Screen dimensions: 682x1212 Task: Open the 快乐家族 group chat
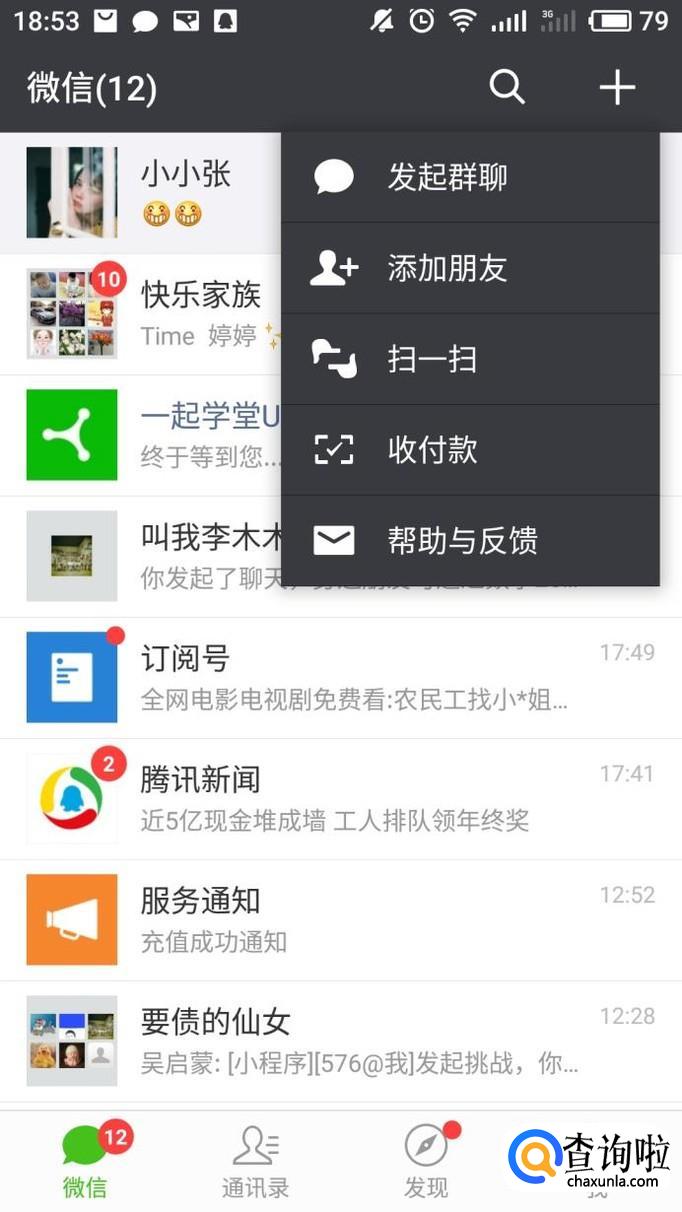pyautogui.click(x=150, y=314)
